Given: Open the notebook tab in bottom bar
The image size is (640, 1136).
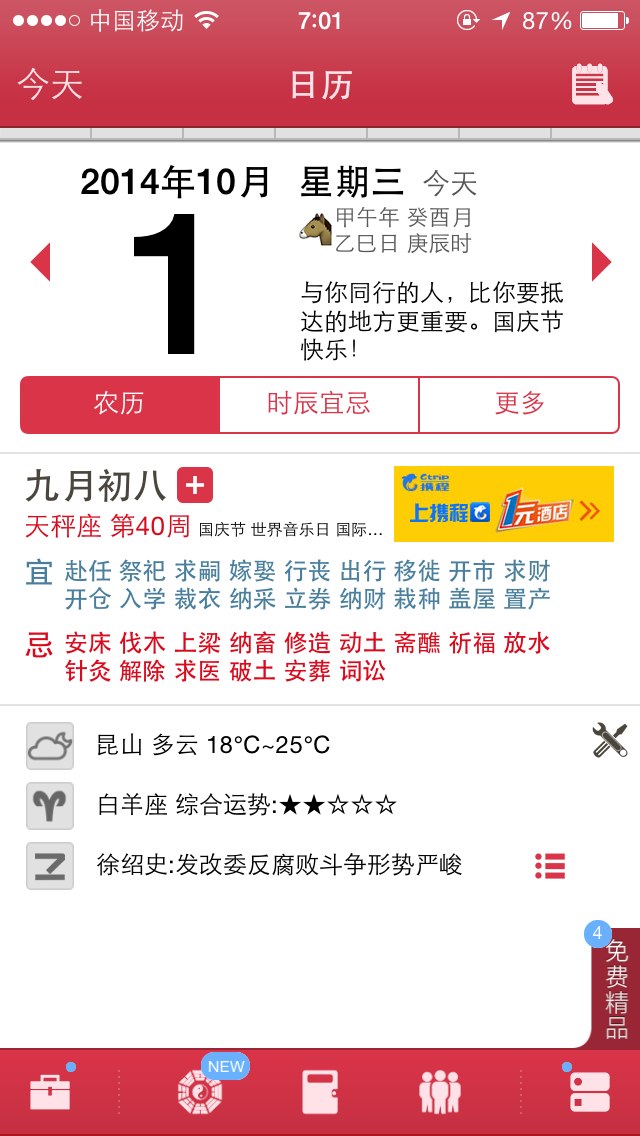Looking at the screenshot, I should 320,1092.
